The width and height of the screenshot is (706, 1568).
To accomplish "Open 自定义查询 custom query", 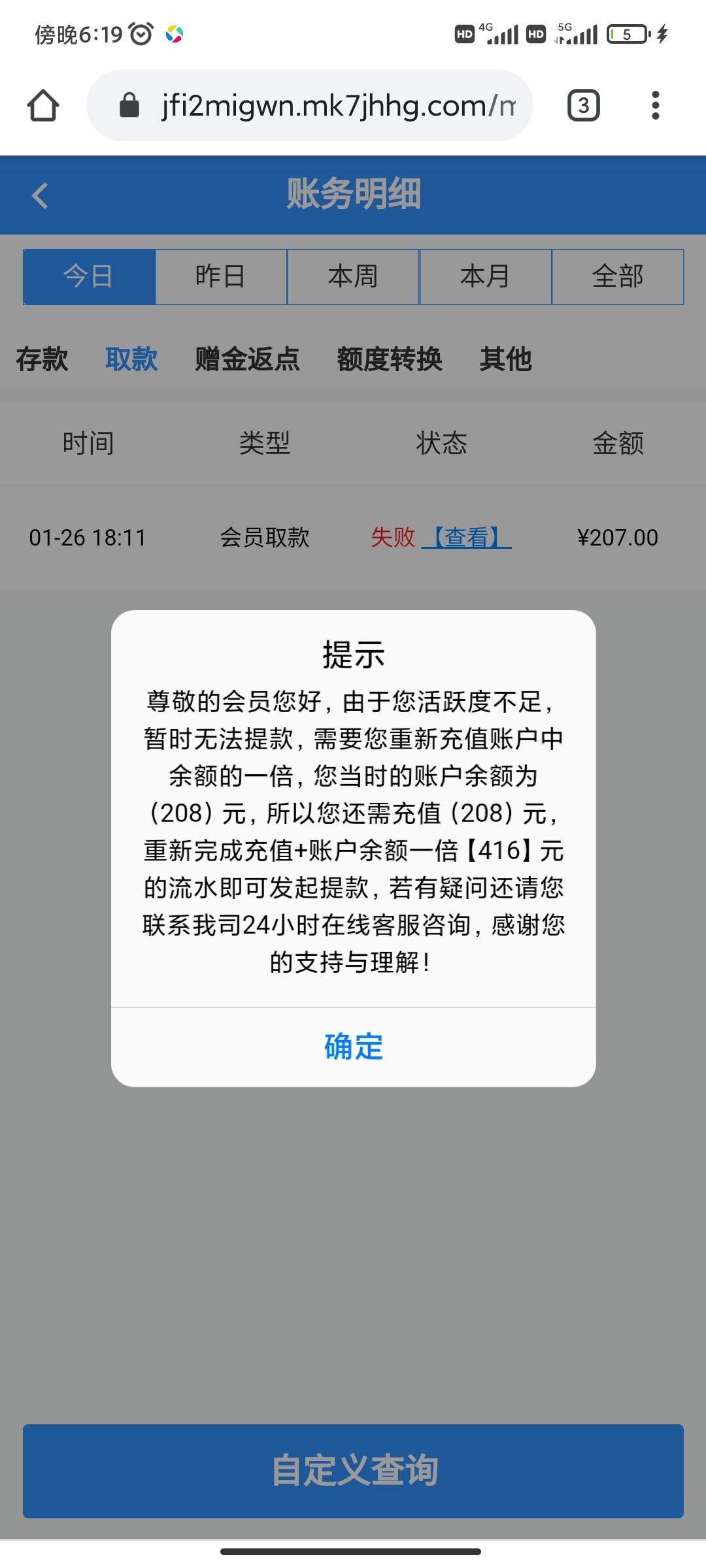I will [x=353, y=1471].
